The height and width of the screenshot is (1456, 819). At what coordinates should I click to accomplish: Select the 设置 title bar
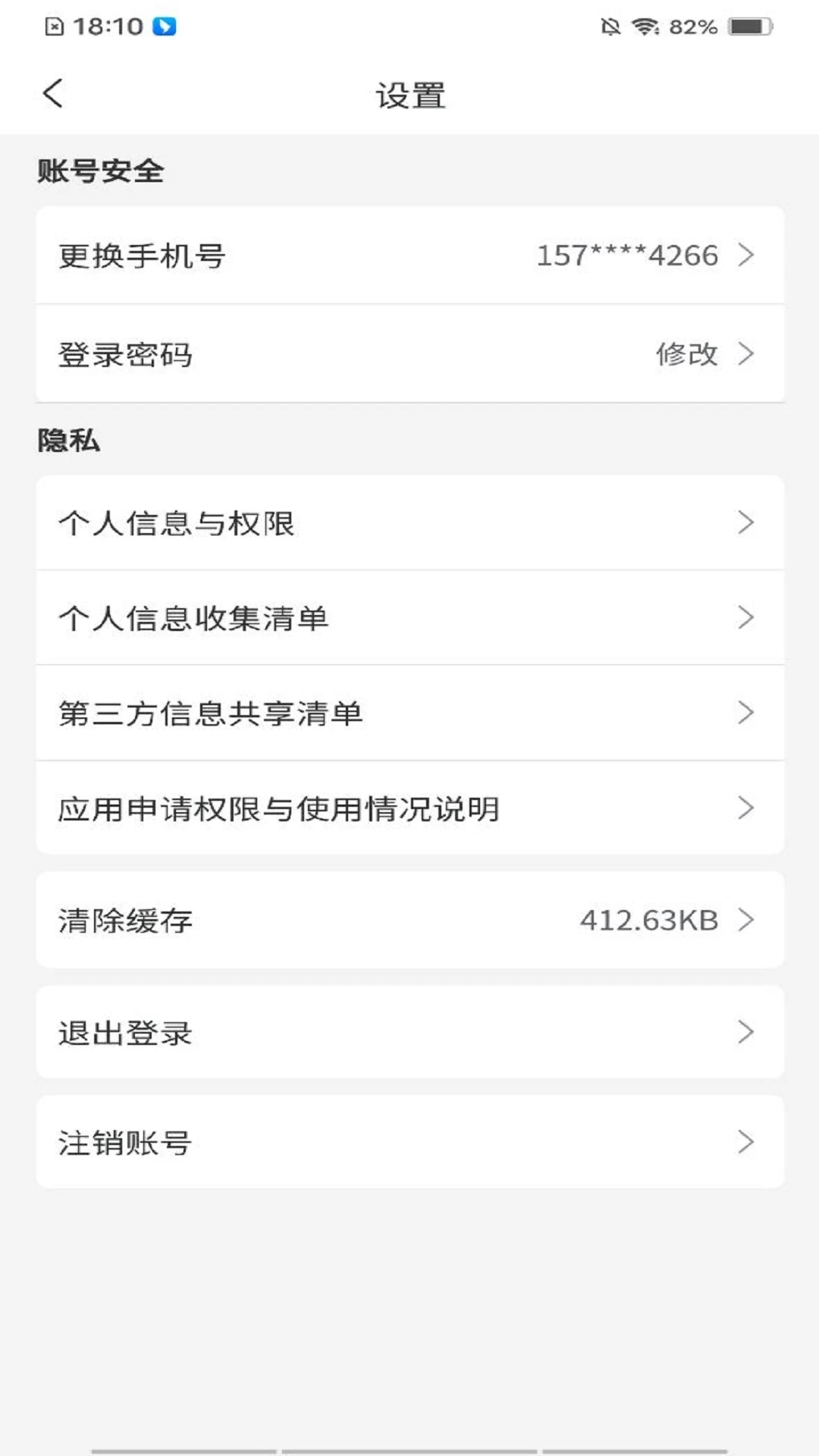(x=409, y=94)
